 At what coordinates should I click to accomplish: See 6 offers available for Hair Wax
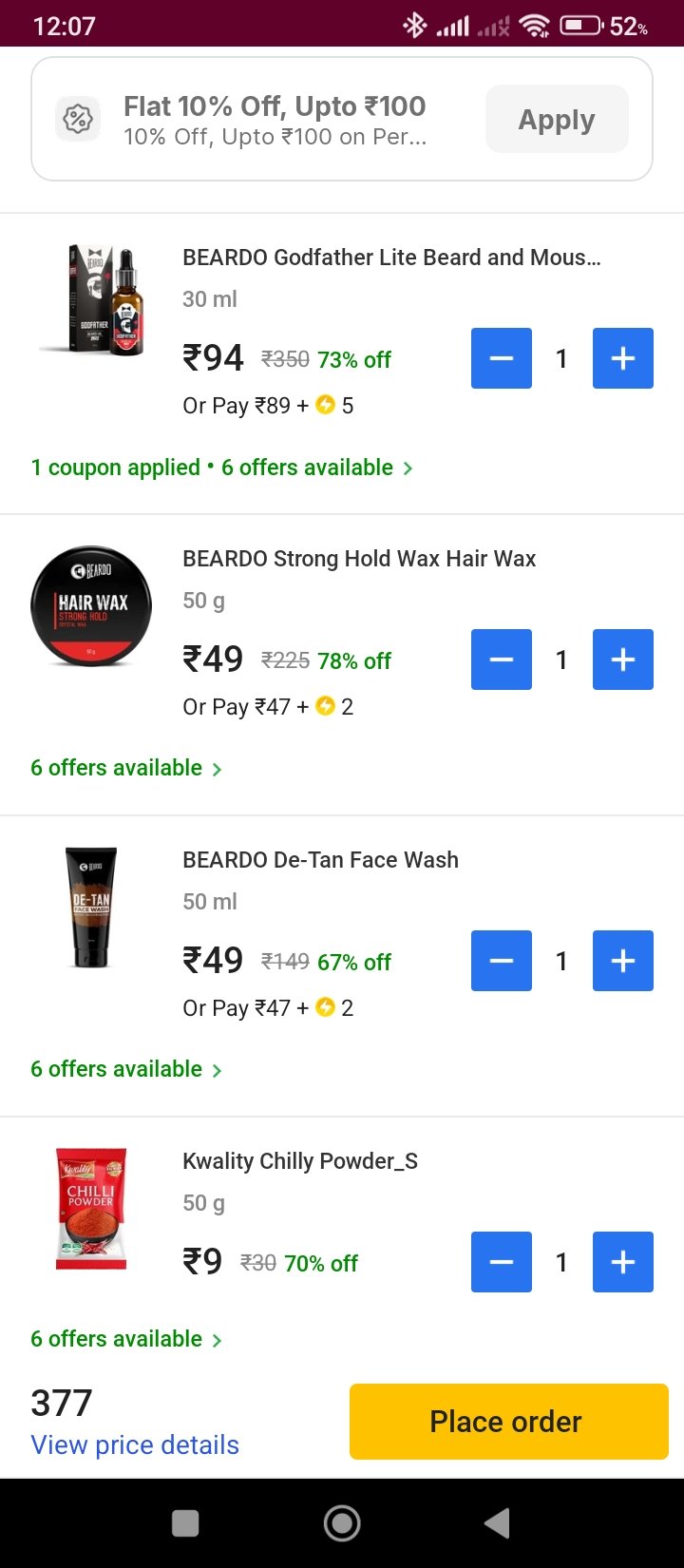[x=126, y=768]
